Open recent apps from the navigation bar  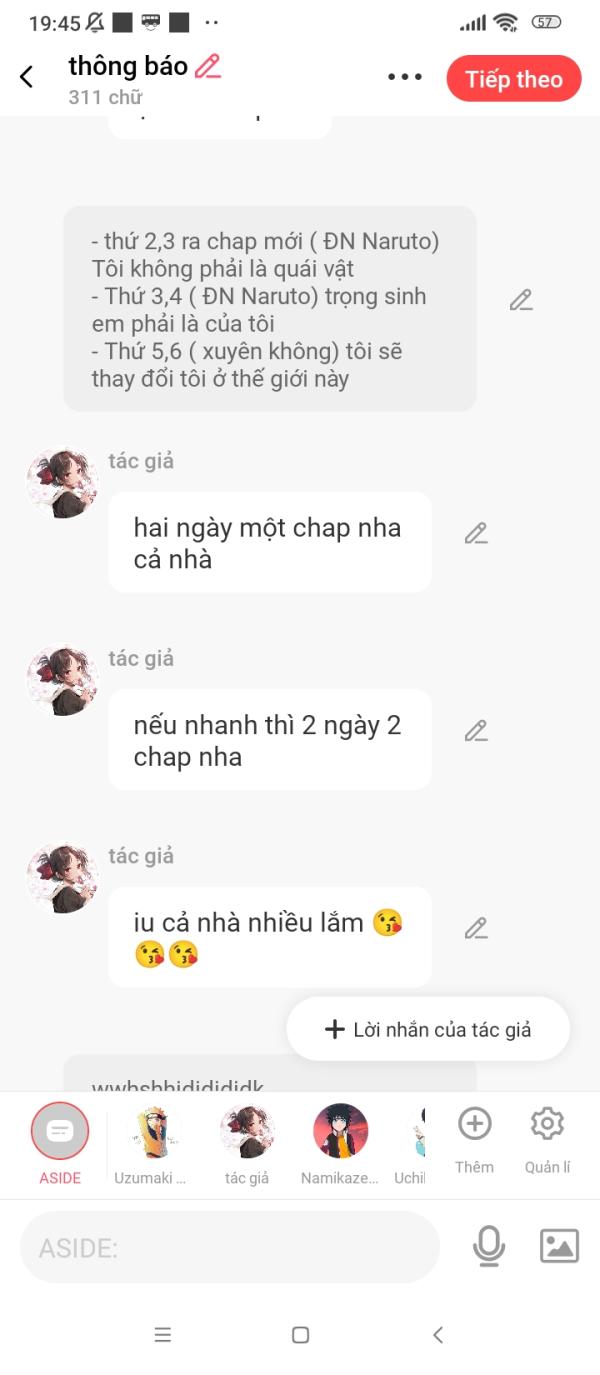pyautogui.click(x=163, y=1334)
